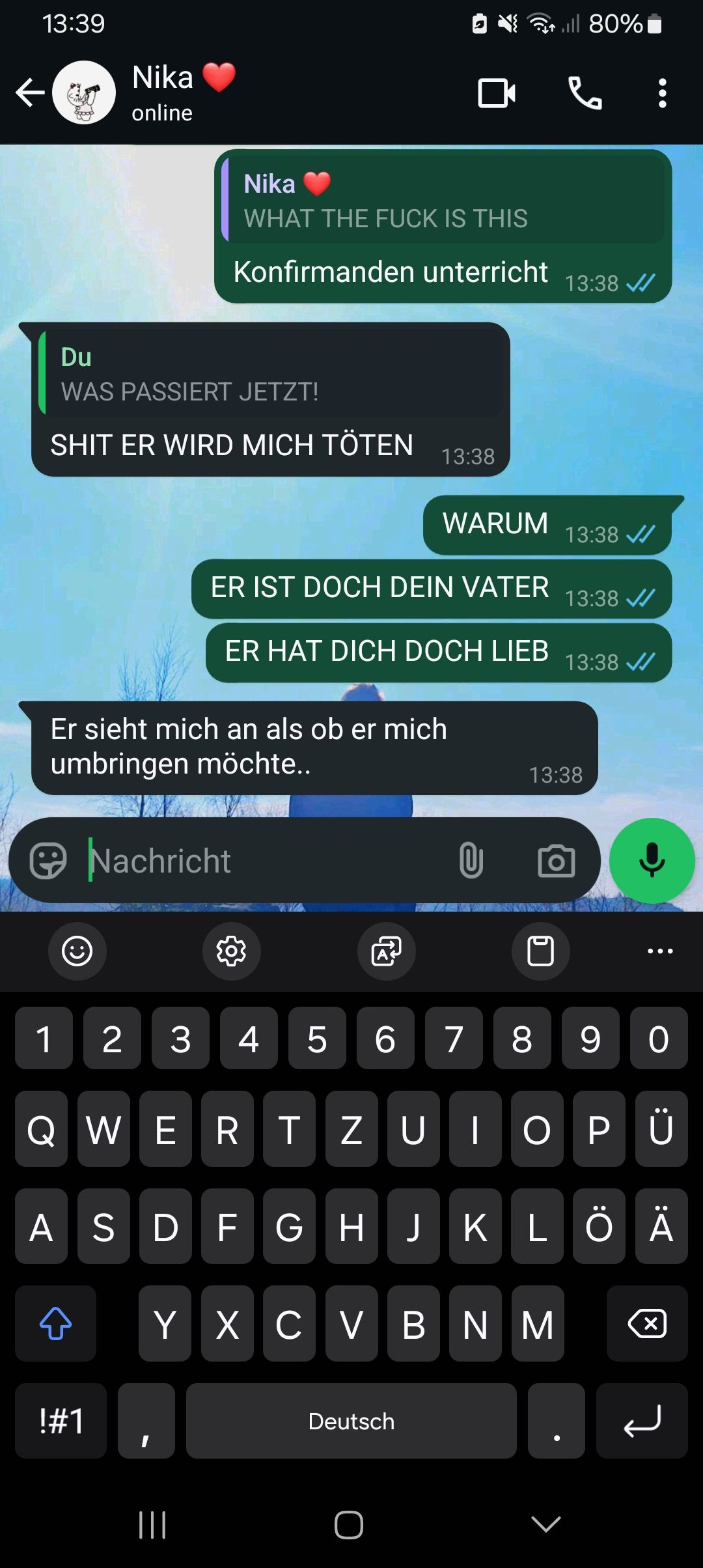Record a voice message with the microphone
The height and width of the screenshot is (1568, 703).
coord(652,861)
